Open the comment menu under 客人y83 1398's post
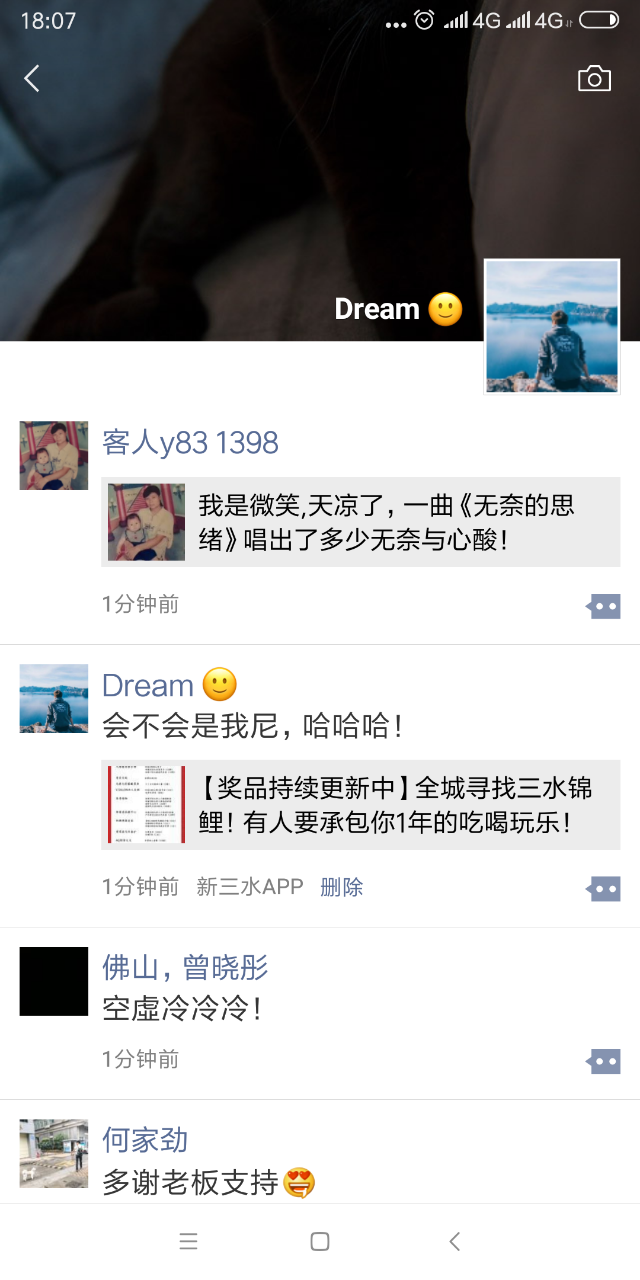This screenshot has width=640, height=1280. 603,605
